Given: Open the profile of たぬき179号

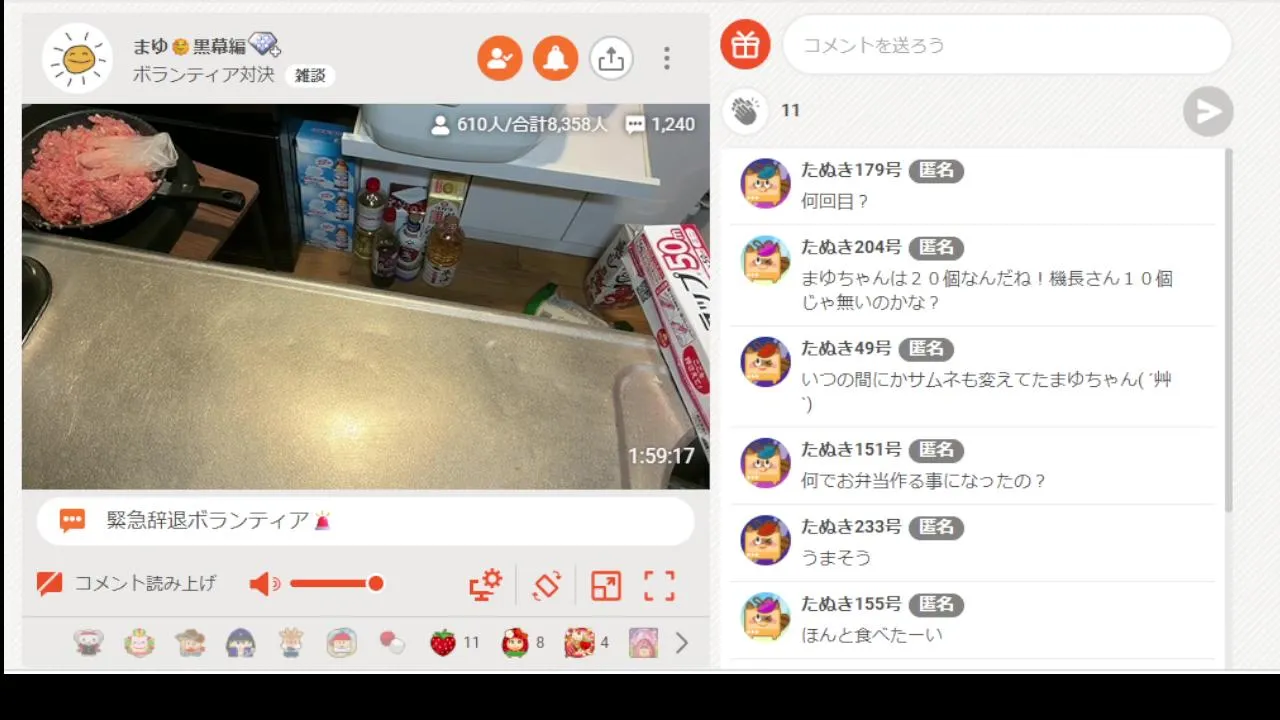Looking at the screenshot, I should (x=765, y=184).
